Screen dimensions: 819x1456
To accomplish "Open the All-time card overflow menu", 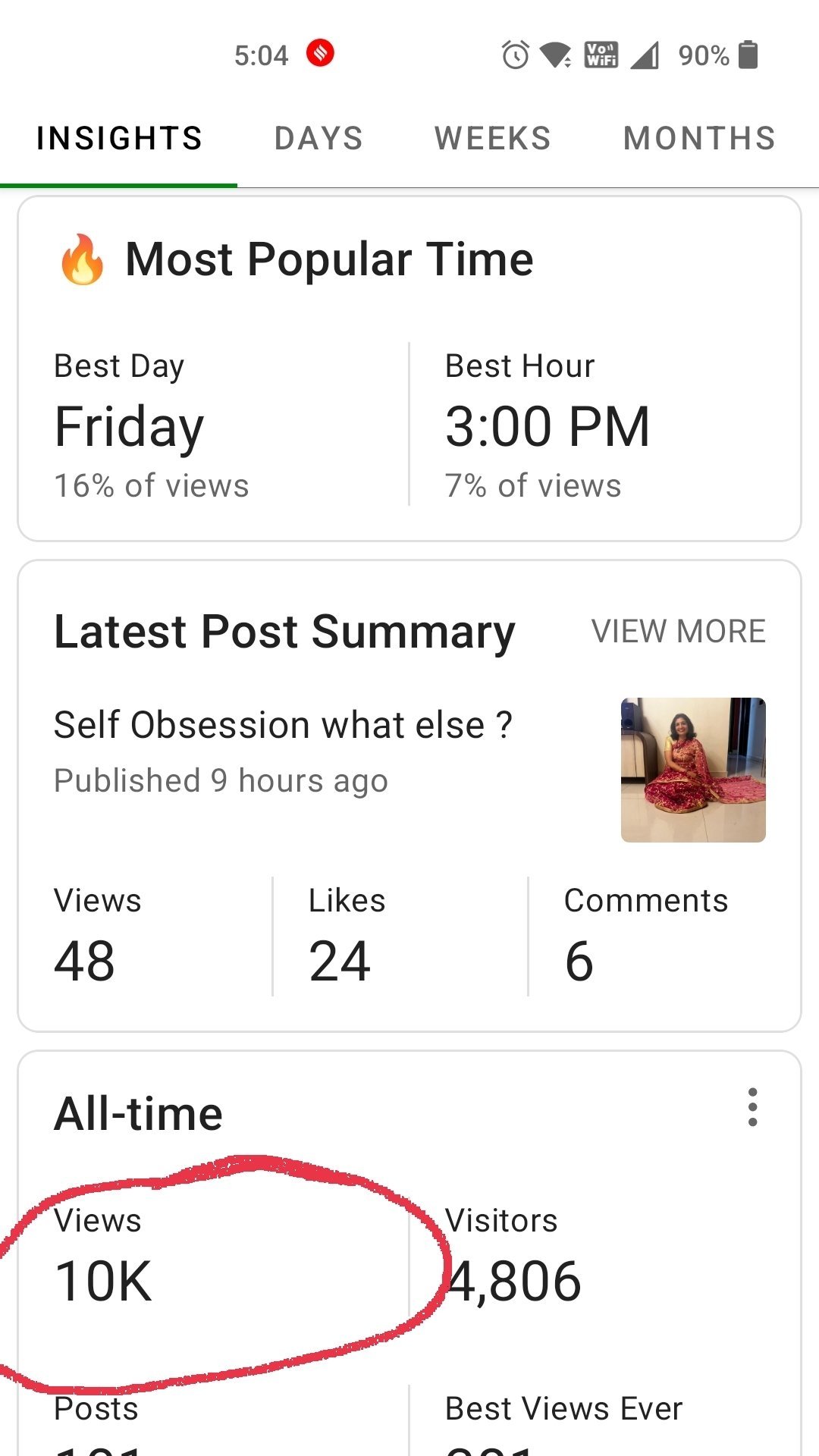I will click(752, 1107).
